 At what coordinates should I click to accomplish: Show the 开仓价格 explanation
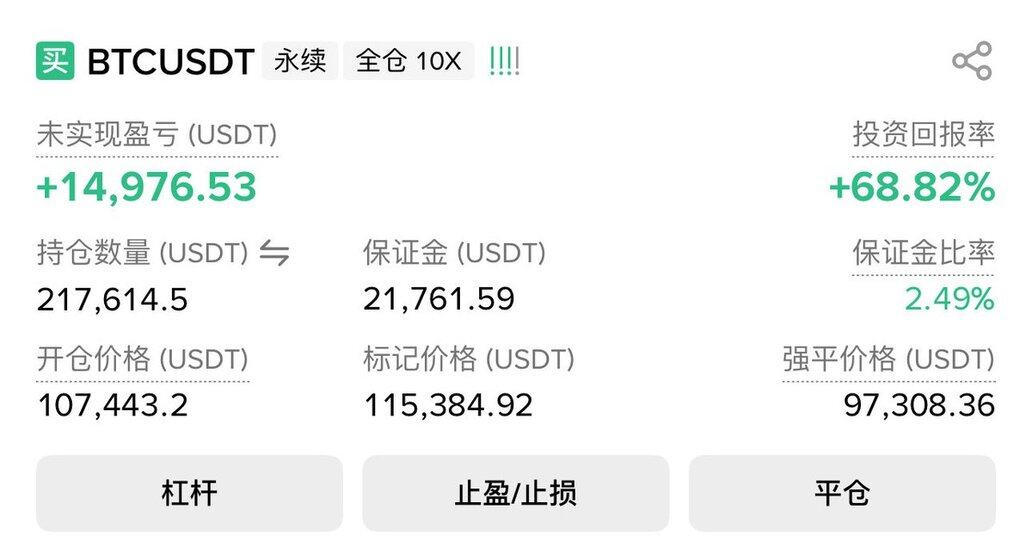142,359
